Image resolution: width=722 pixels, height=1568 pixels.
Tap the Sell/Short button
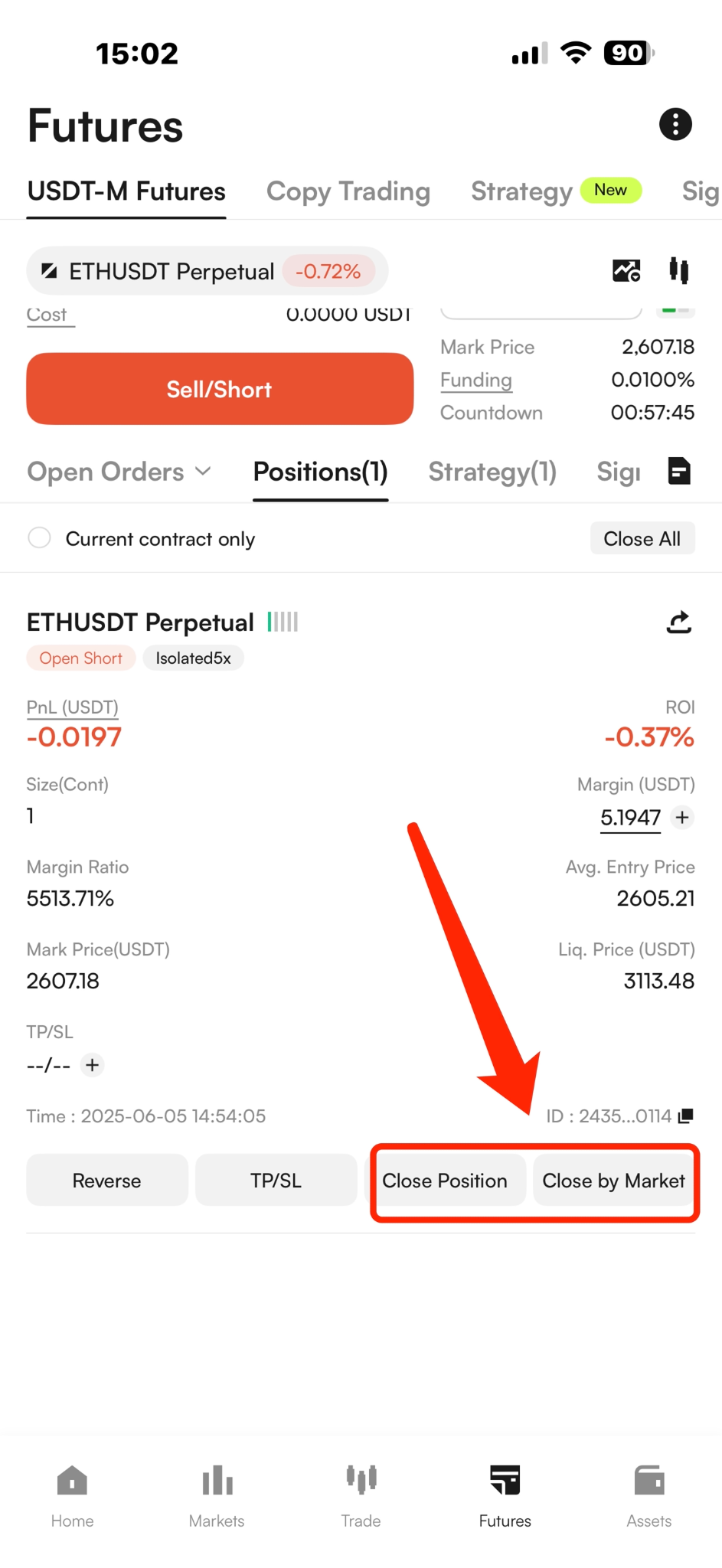pos(220,389)
